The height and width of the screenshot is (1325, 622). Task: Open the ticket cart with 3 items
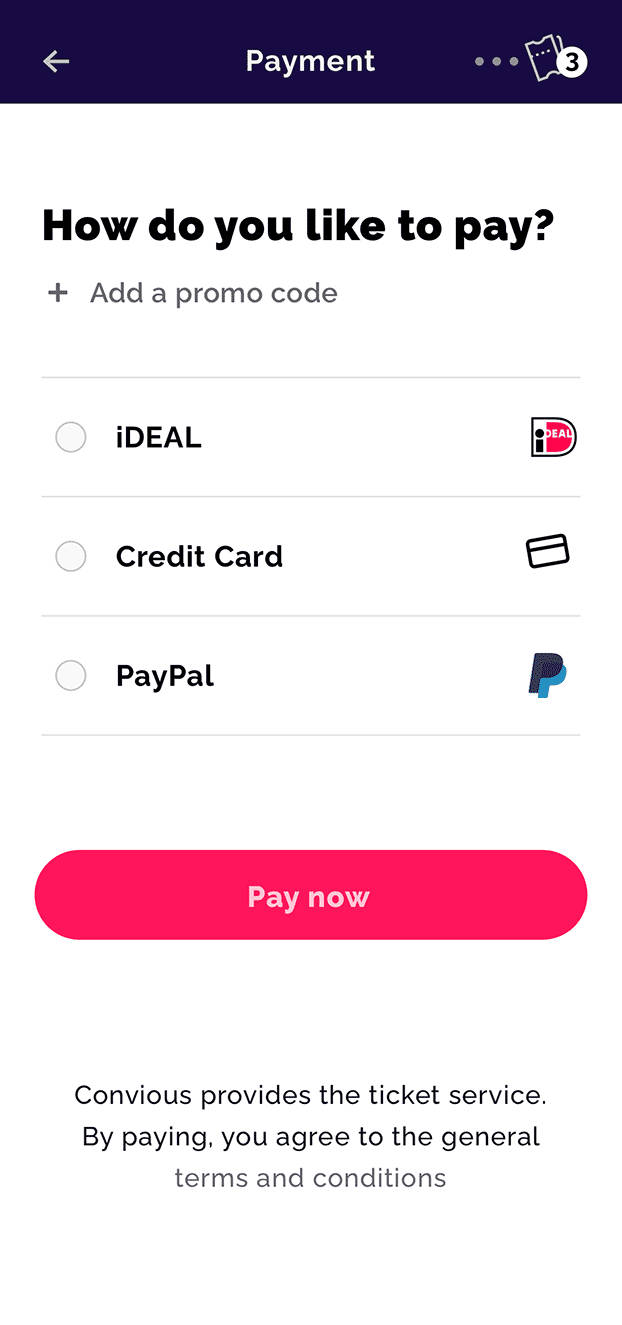click(553, 61)
